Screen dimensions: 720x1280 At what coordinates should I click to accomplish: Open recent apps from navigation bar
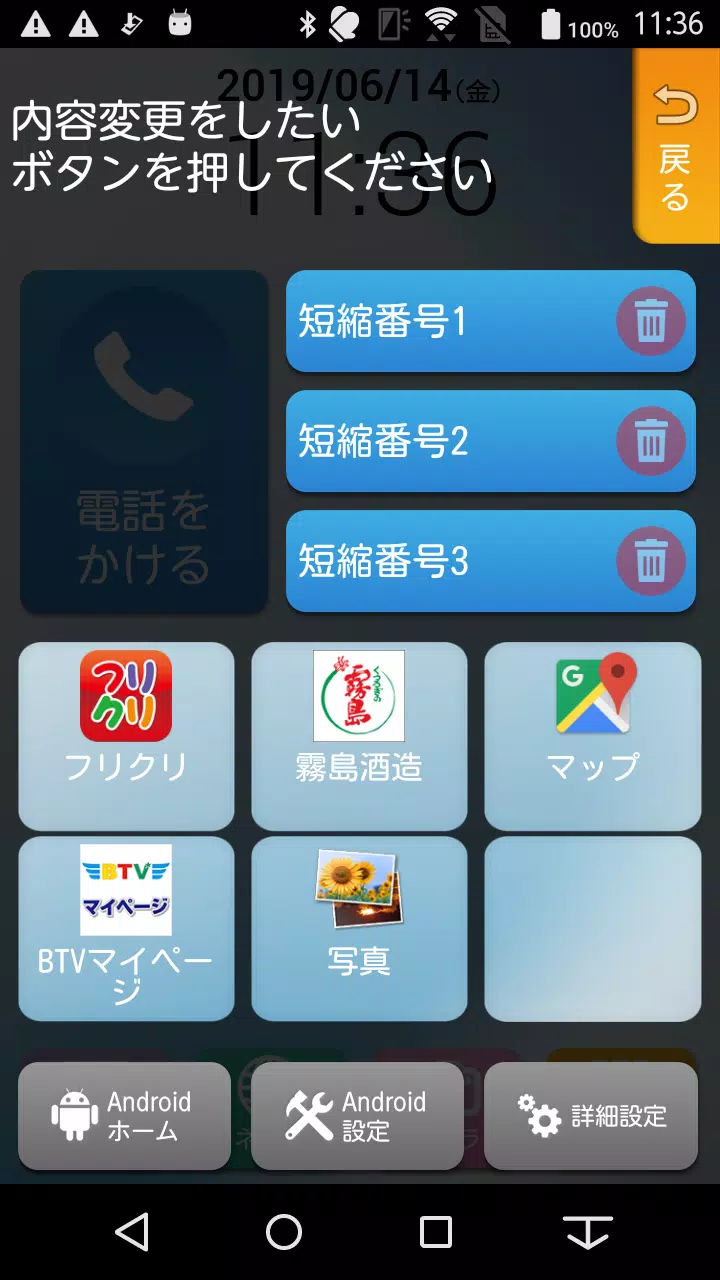click(436, 1232)
